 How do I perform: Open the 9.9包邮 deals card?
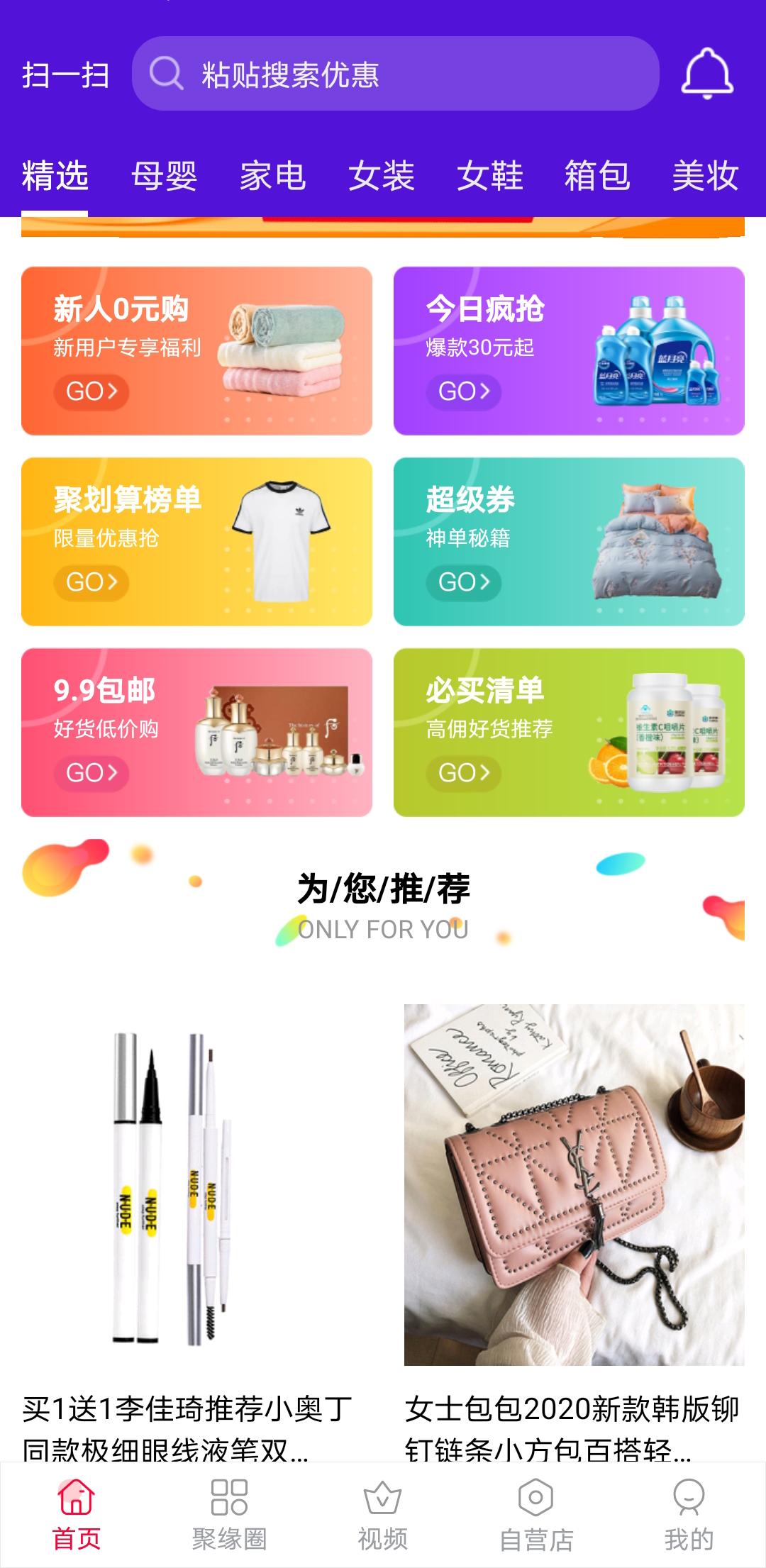pos(196,733)
